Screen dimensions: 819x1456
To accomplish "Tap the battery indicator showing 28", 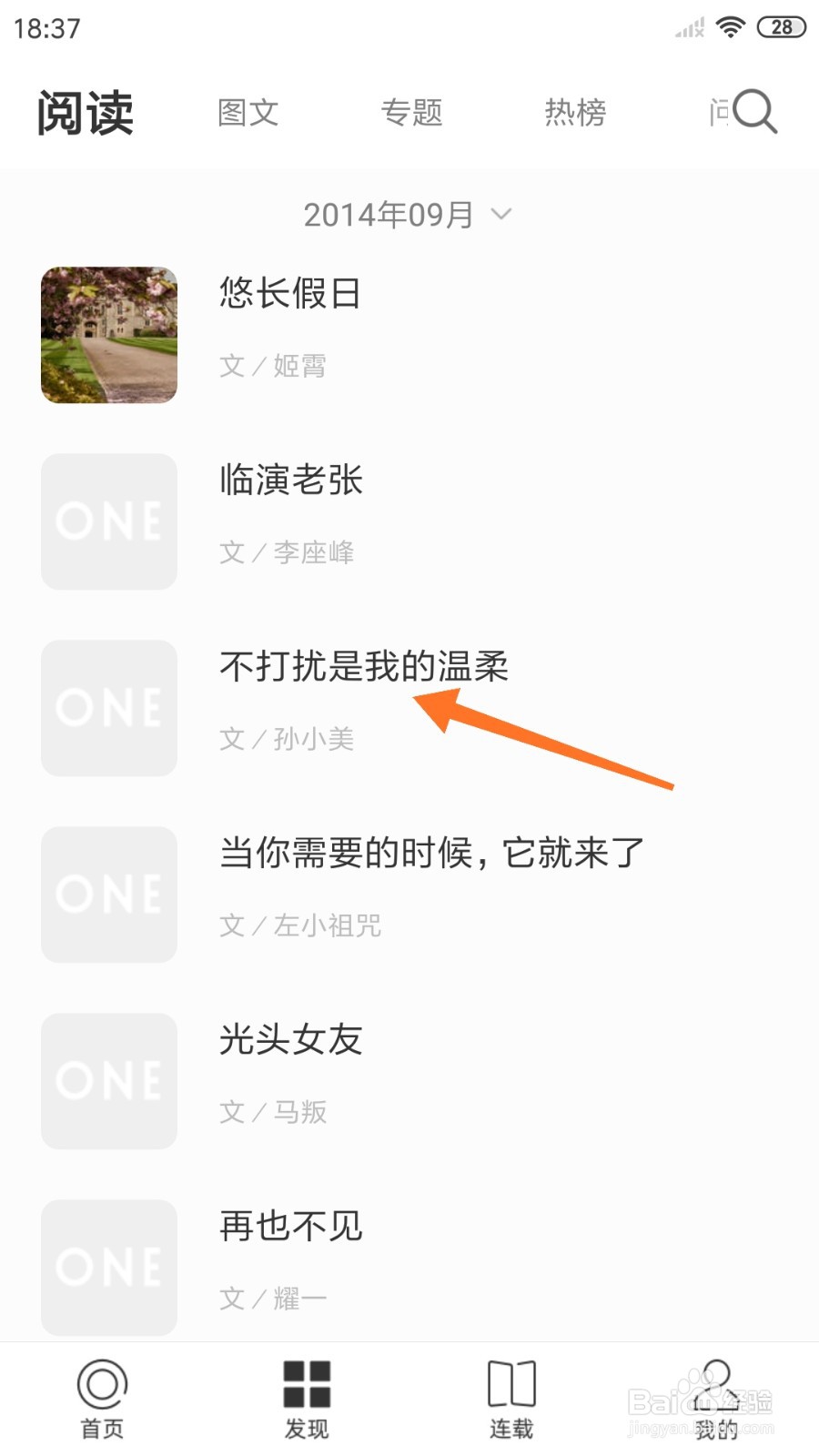I will point(781,26).
